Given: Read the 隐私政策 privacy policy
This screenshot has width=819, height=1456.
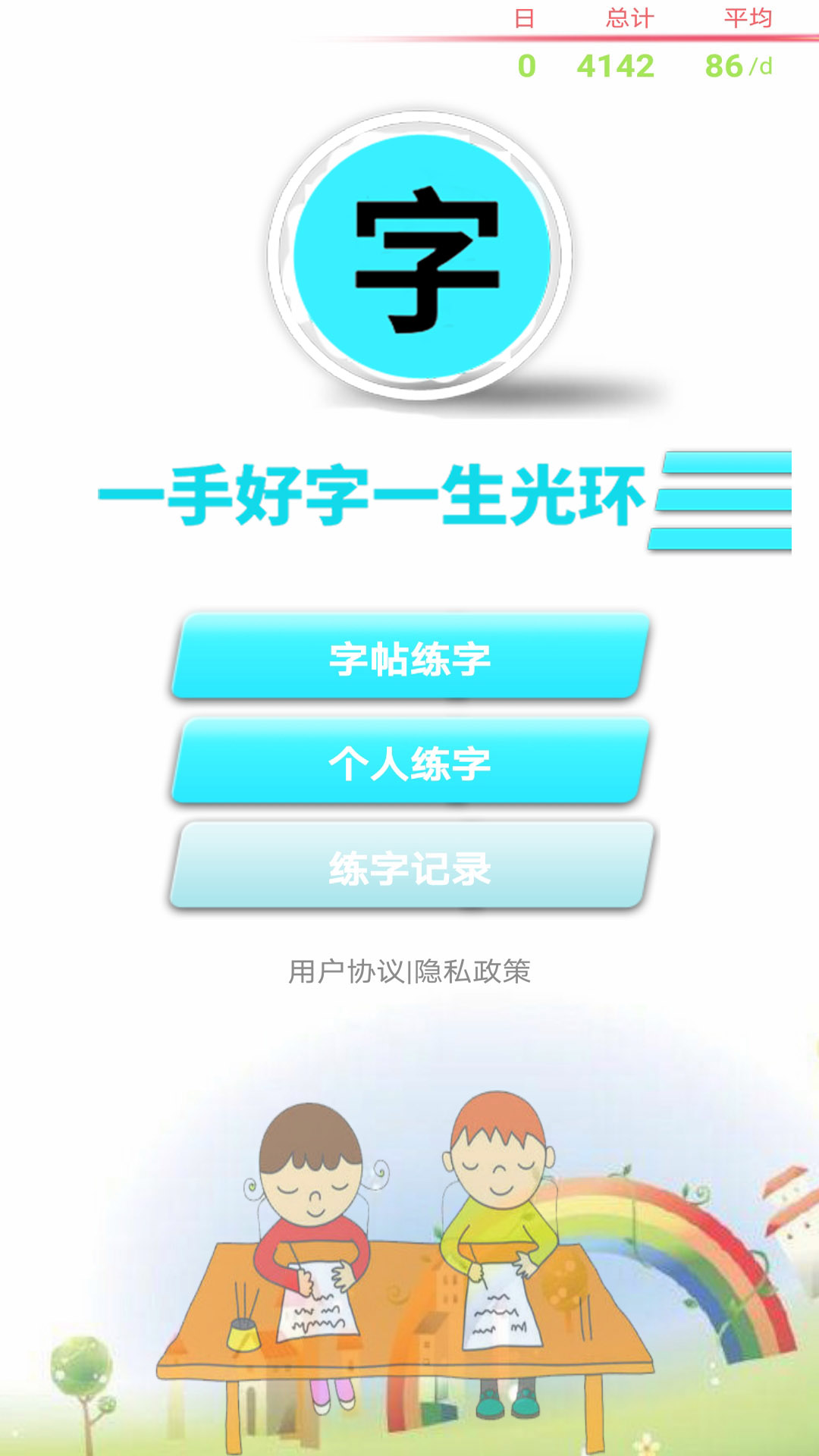Looking at the screenshot, I should (x=472, y=971).
